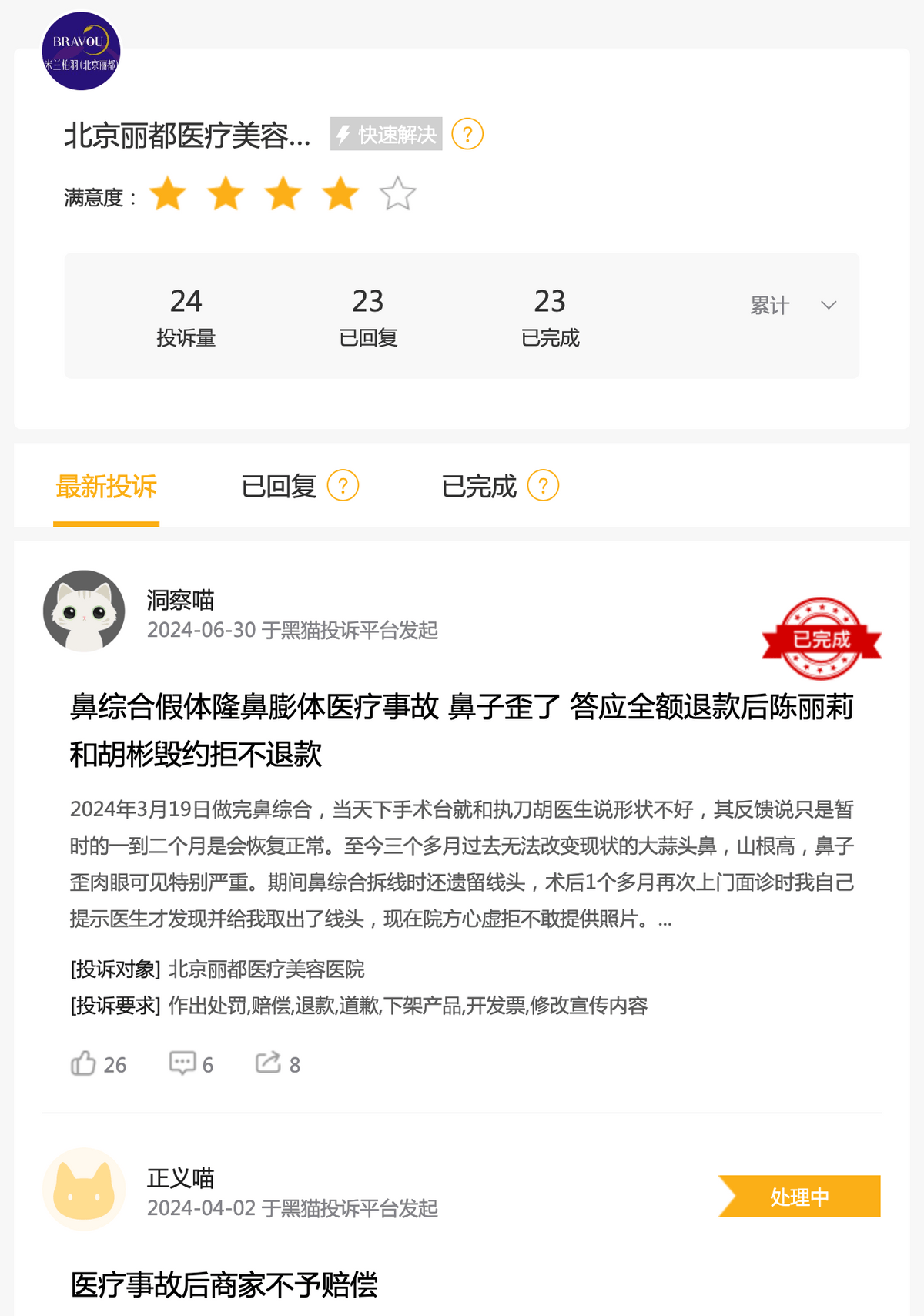
Task: Share 洞察喵's complaint
Action: pos(269,1063)
